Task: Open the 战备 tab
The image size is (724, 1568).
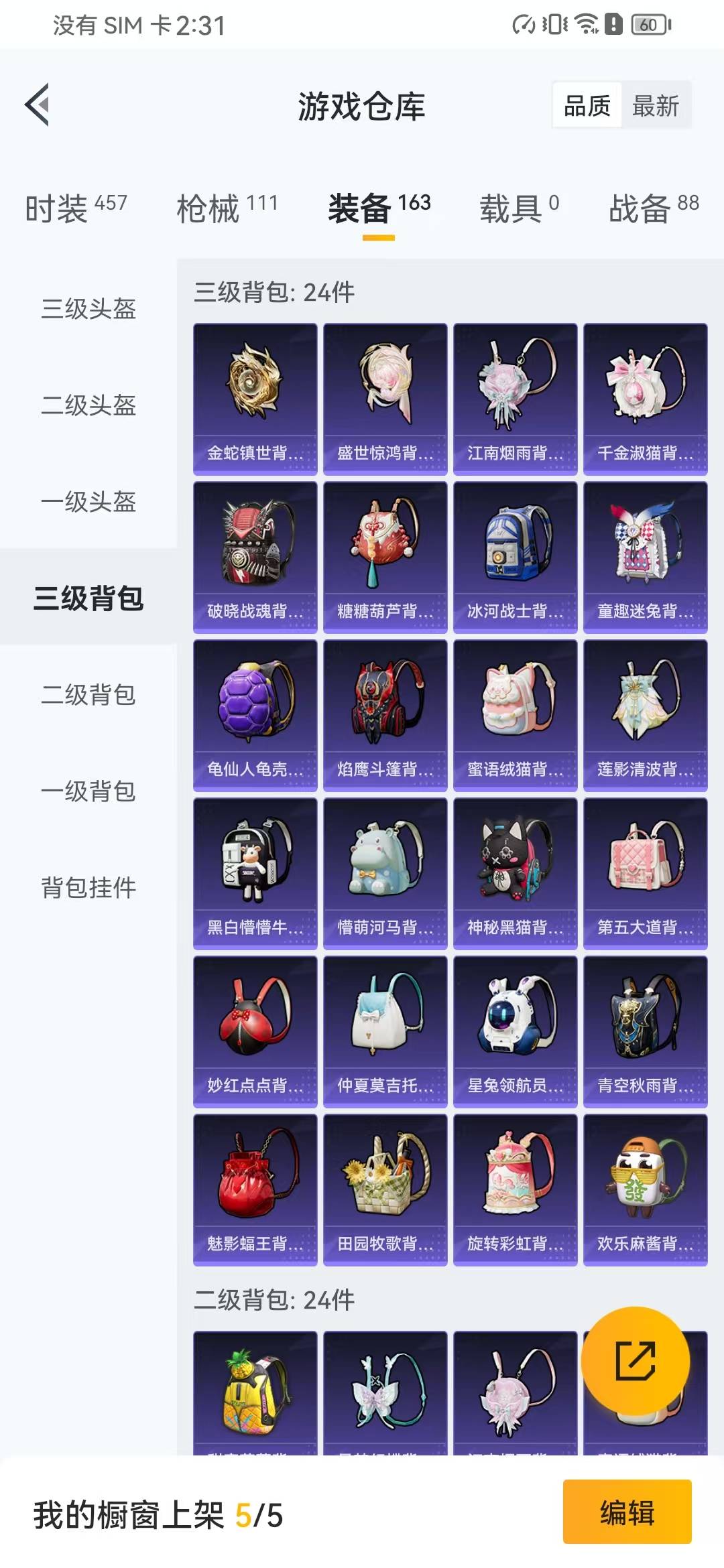Action: pyautogui.click(x=653, y=208)
